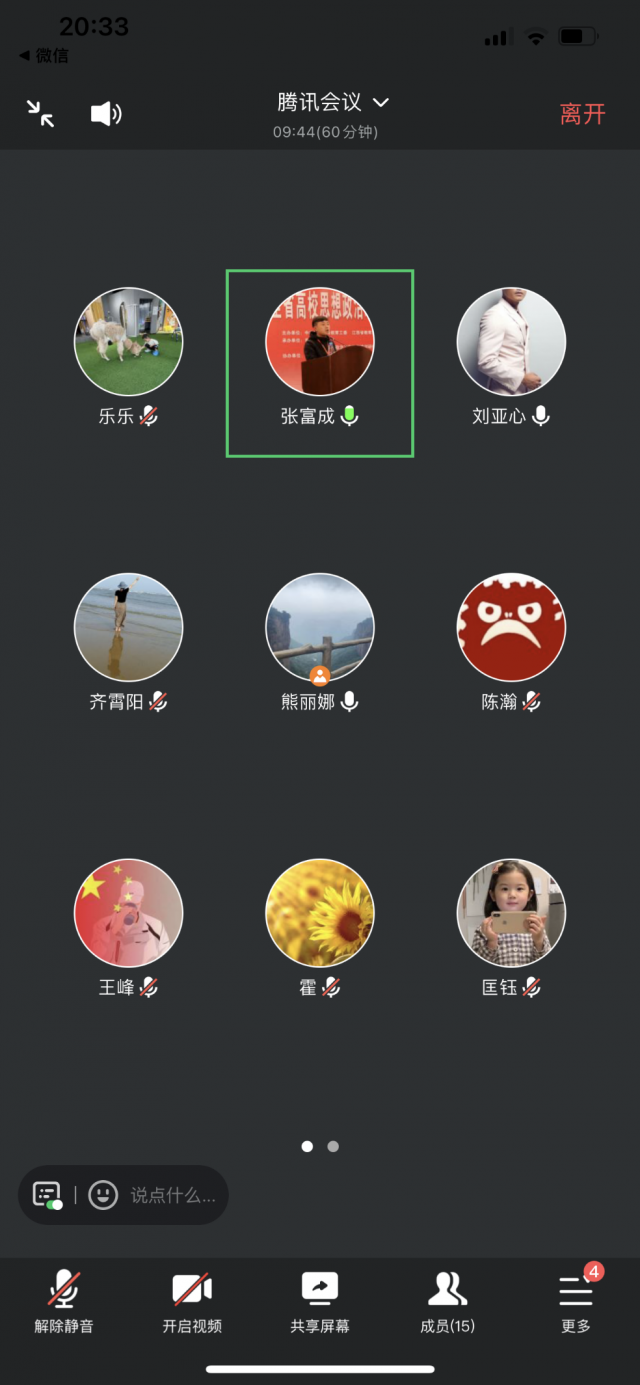Screen dimensions: 640x1385
Task: Start 共享屏幕 screen sharing
Action: pyautogui.click(x=320, y=1301)
